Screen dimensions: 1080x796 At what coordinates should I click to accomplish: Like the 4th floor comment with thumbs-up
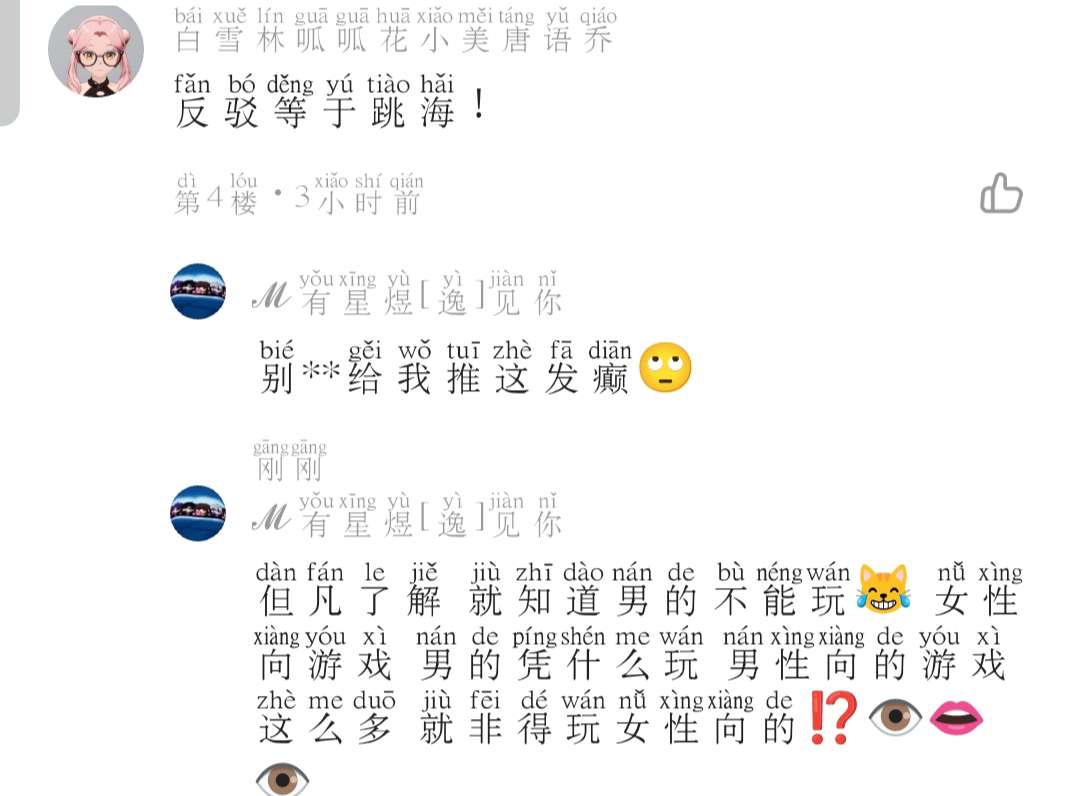(x=1001, y=193)
